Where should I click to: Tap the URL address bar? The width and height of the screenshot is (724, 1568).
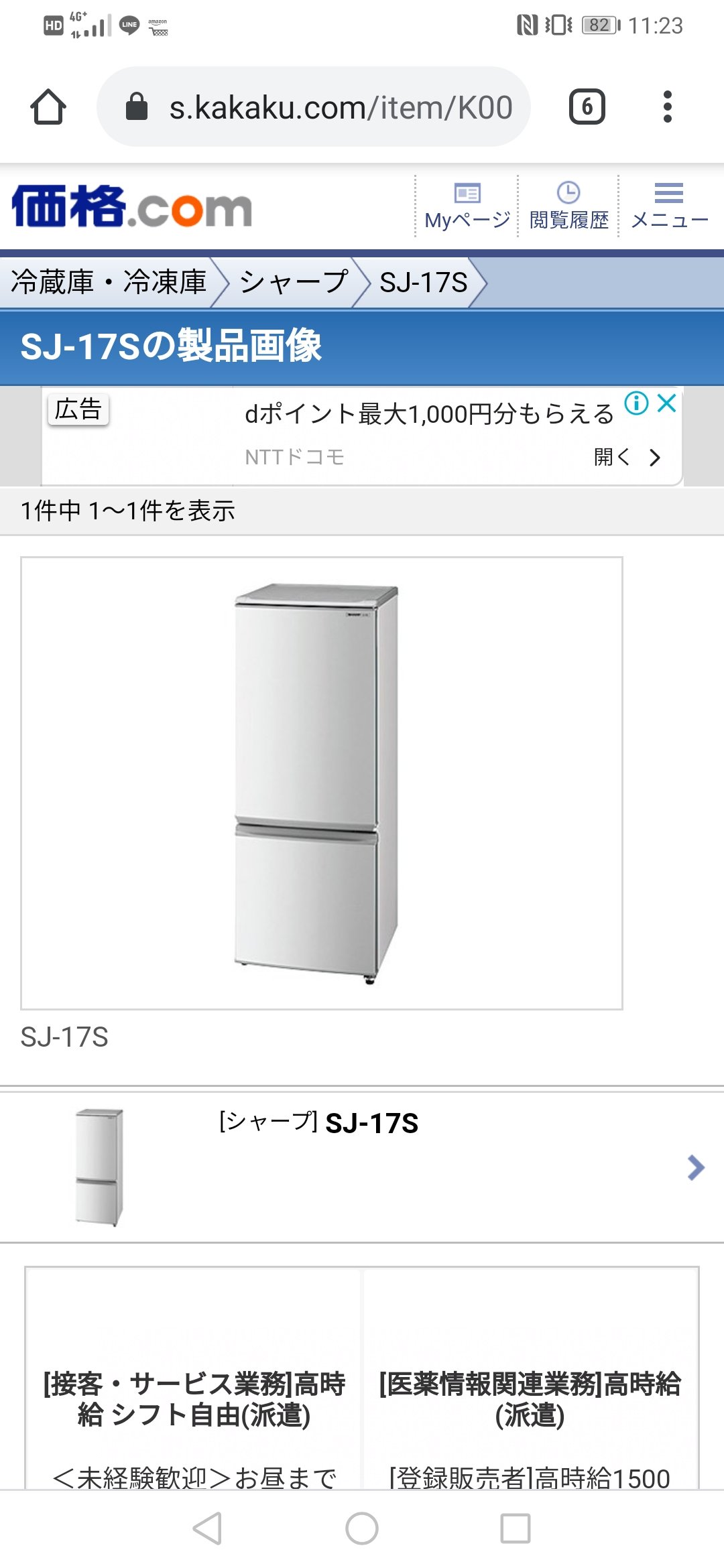(x=314, y=107)
